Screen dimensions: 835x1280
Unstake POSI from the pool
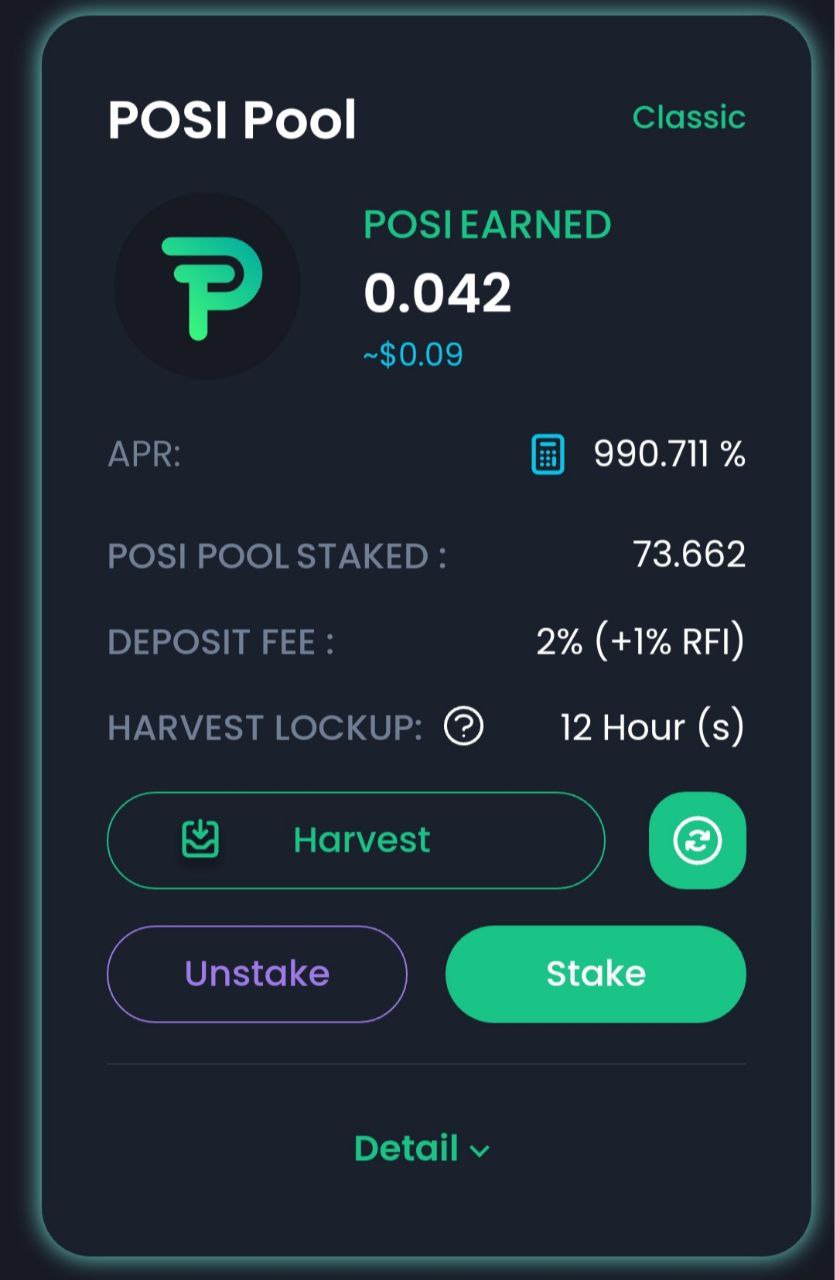[257, 974]
